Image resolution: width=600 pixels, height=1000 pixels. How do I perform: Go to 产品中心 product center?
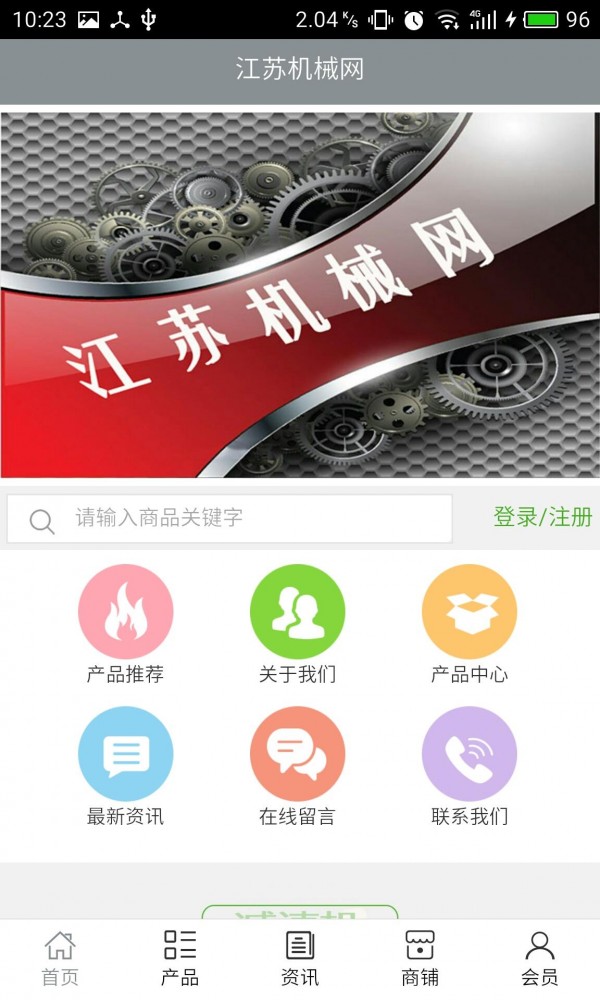[469, 626]
